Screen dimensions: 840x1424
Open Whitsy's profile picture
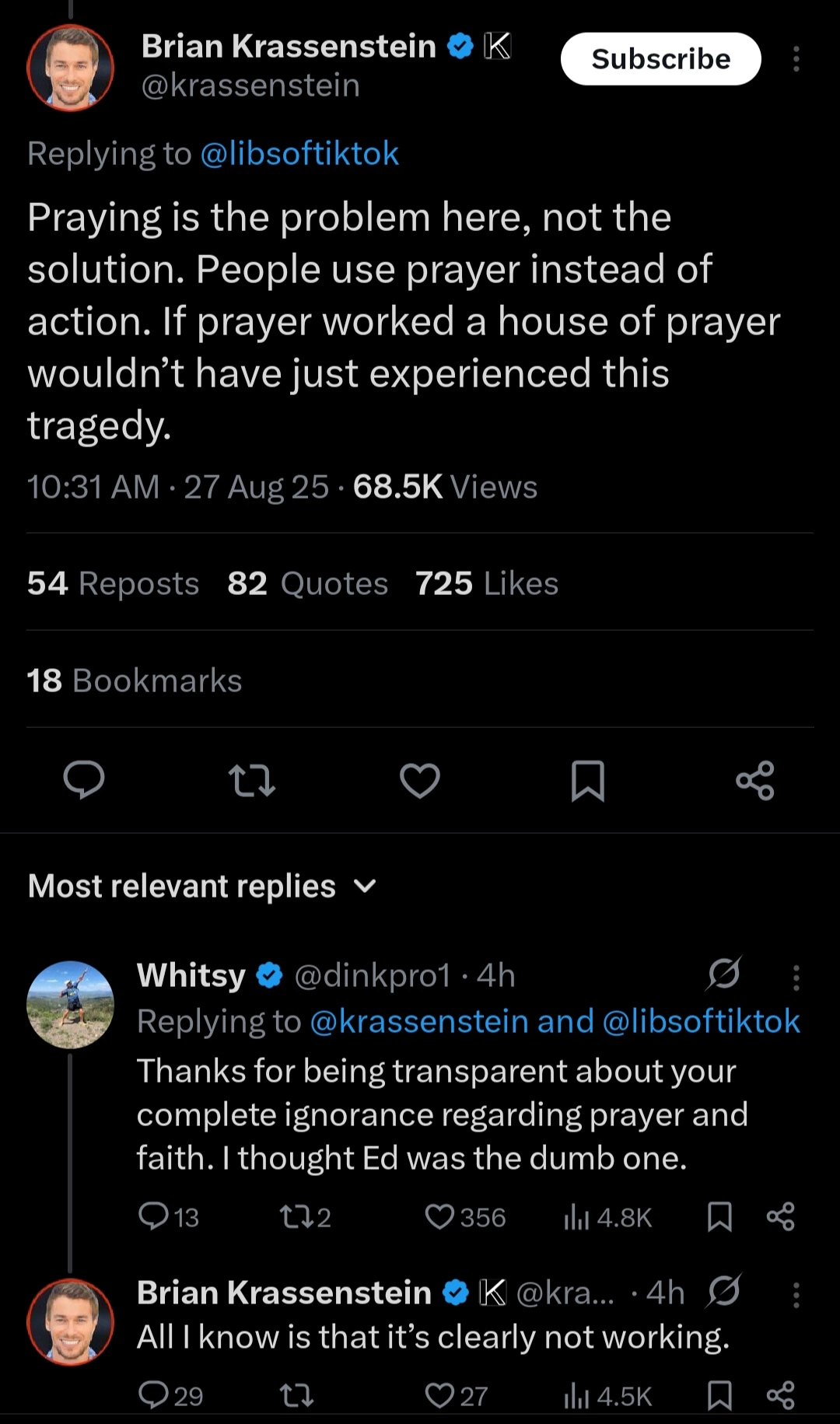pos(71,1005)
